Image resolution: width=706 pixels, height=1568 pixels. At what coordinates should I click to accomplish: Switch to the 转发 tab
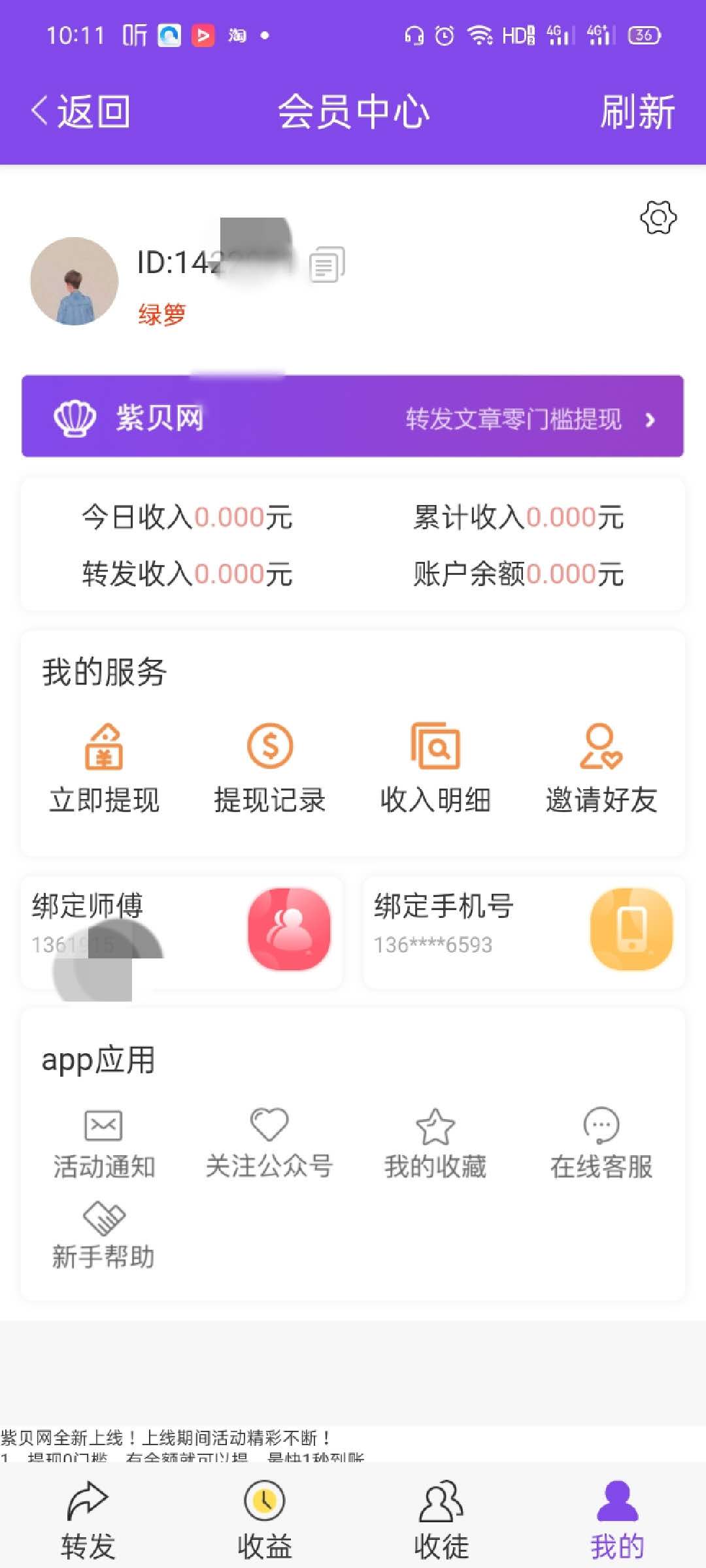point(88,1519)
